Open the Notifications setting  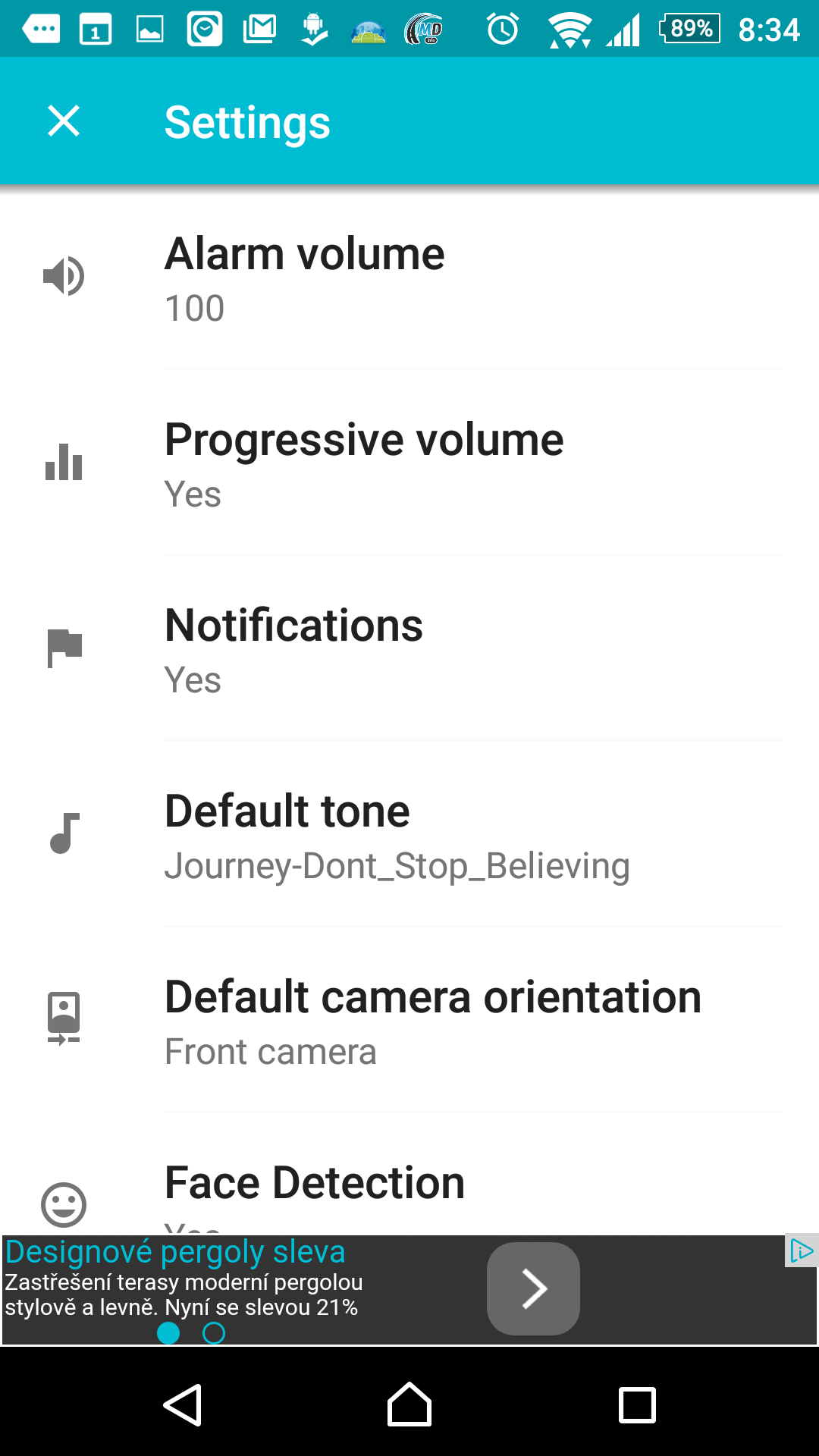[409, 648]
